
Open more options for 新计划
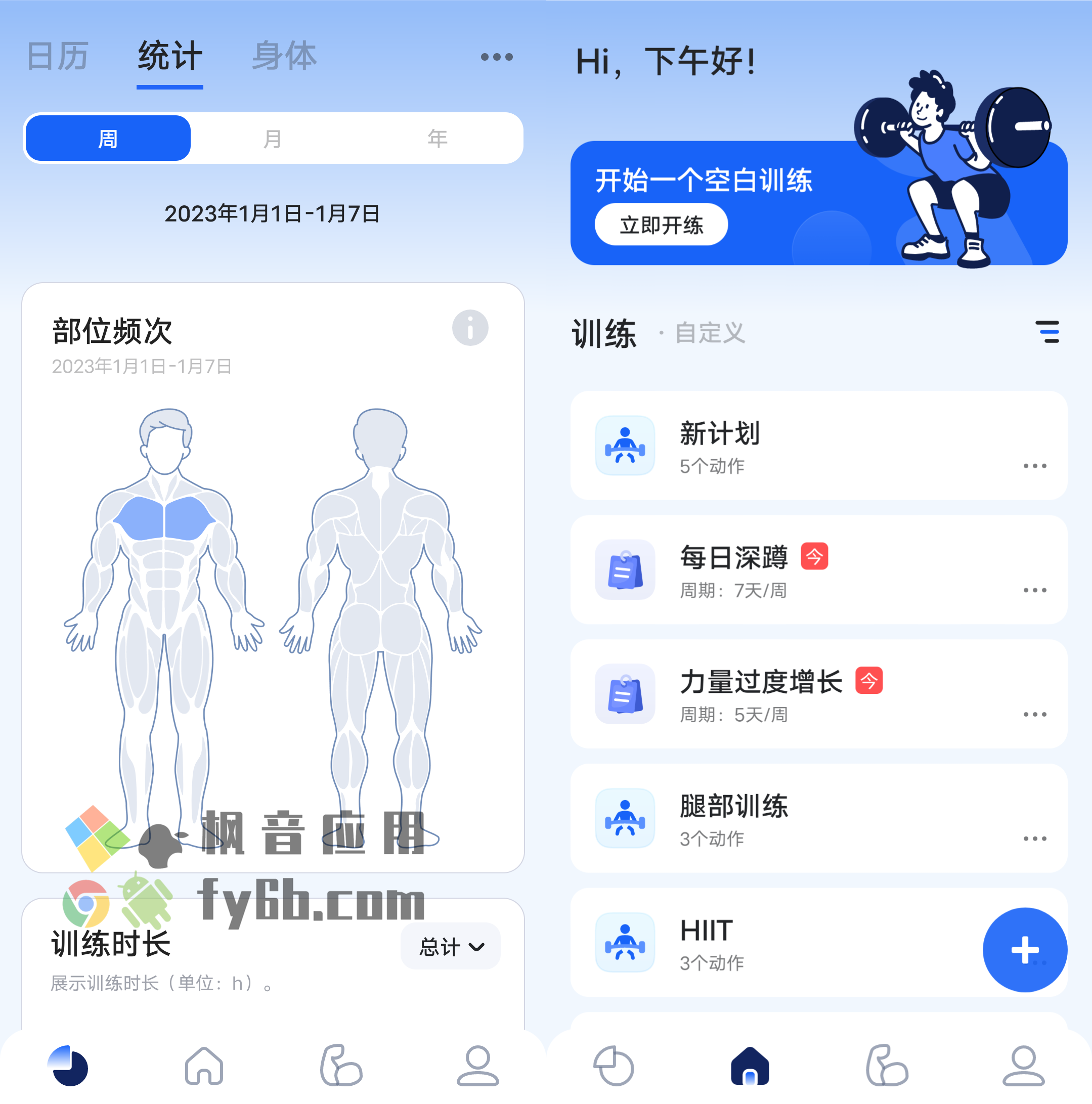(1034, 466)
